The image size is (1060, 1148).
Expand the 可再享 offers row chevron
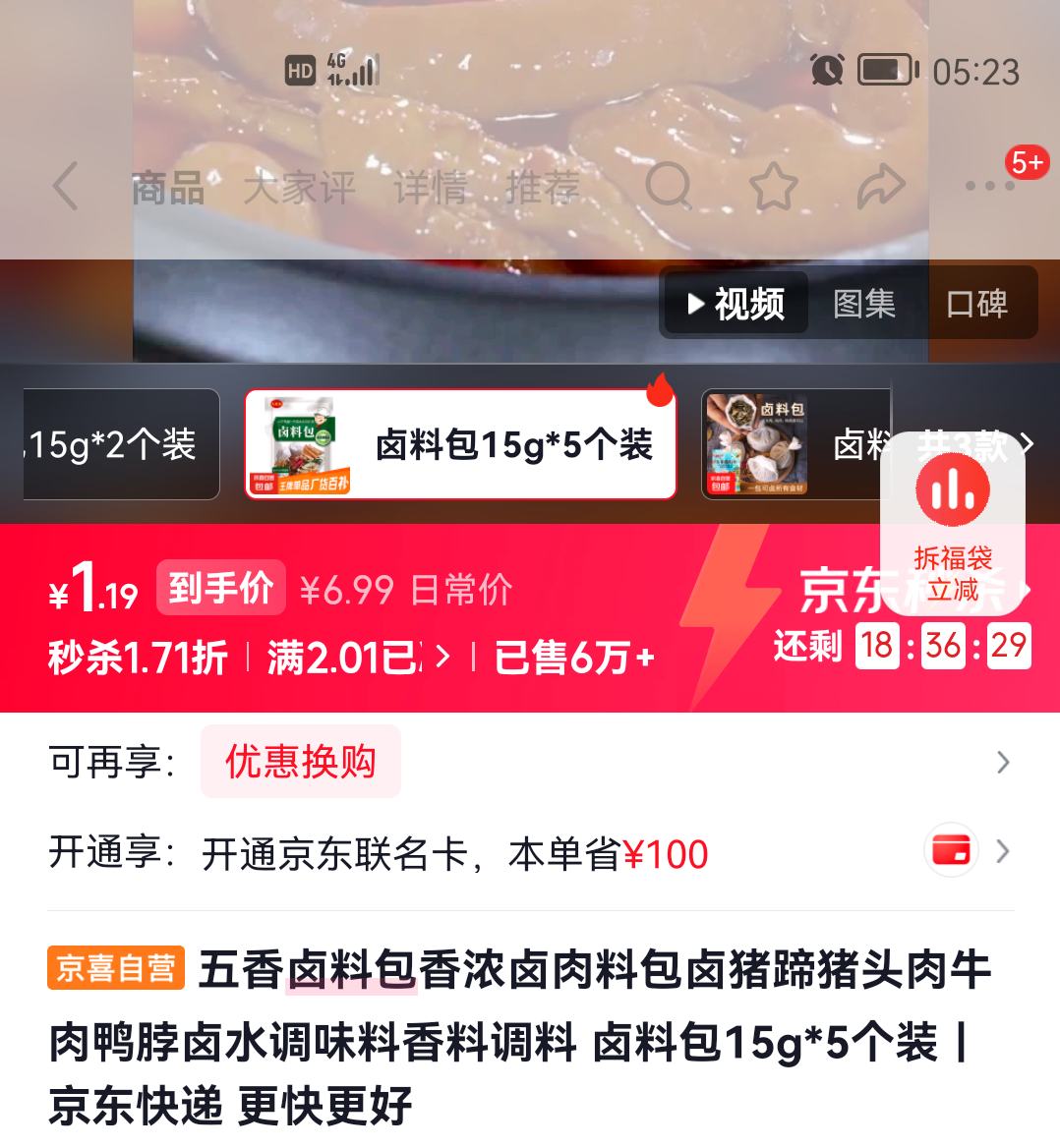click(1002, 763)
